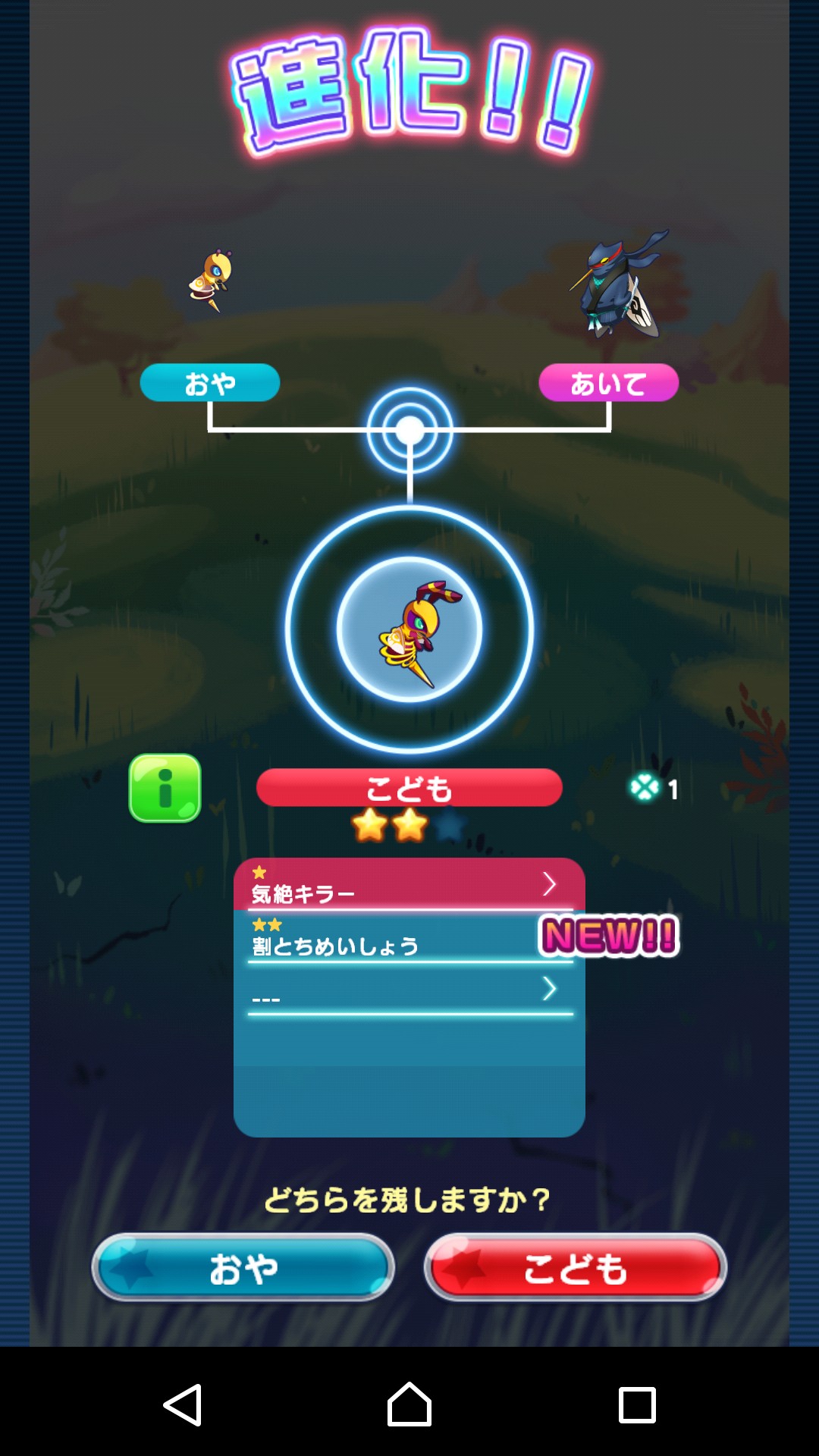
Task: Keep the child with the red こども button
Action: tap(575, 1268)
